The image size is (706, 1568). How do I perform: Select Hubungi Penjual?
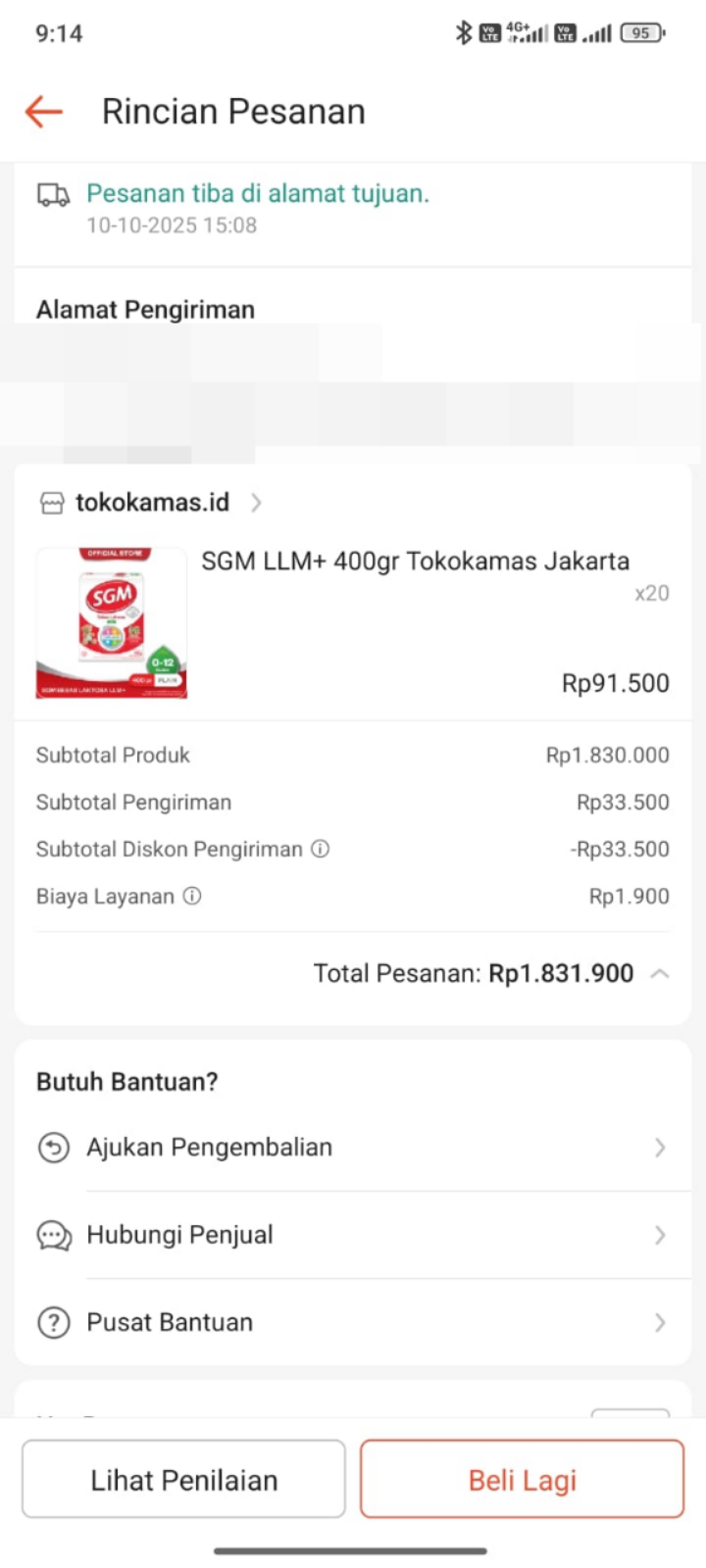pos(353,1235)
